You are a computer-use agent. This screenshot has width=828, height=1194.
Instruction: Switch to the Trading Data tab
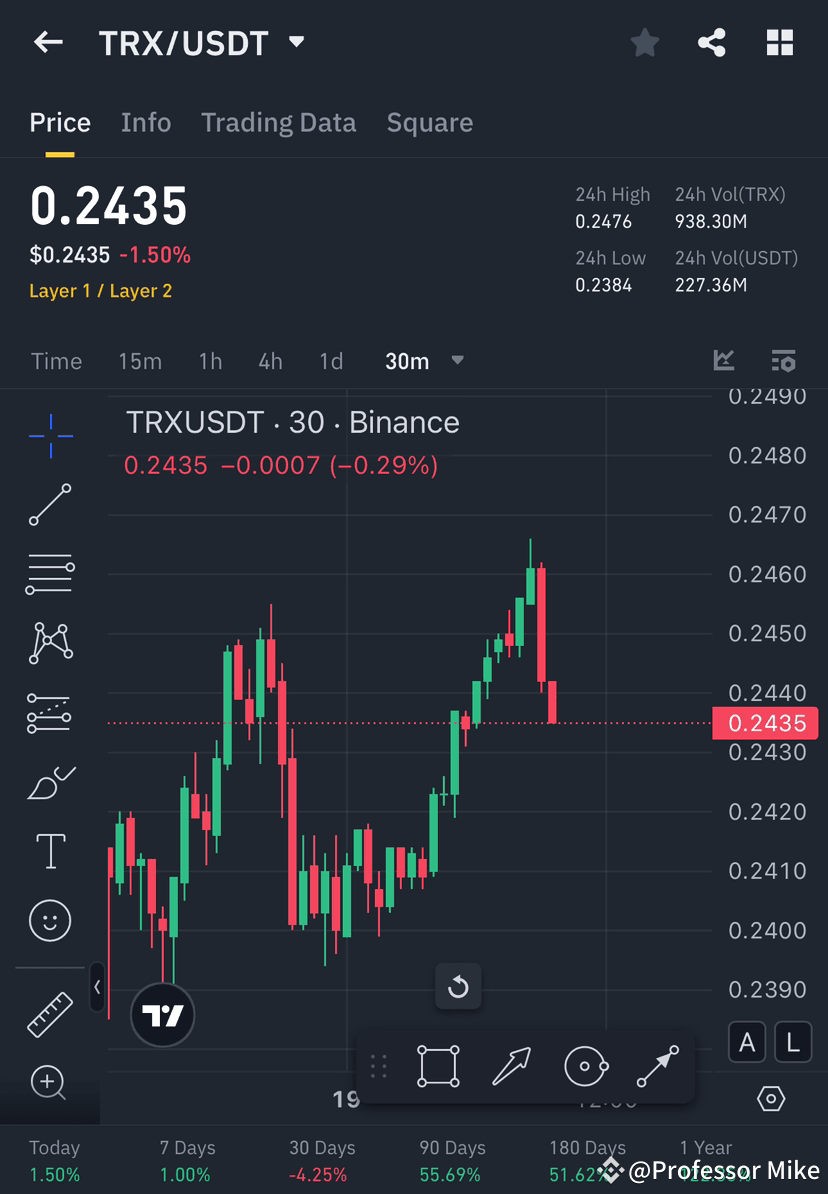tap(279, 122)
